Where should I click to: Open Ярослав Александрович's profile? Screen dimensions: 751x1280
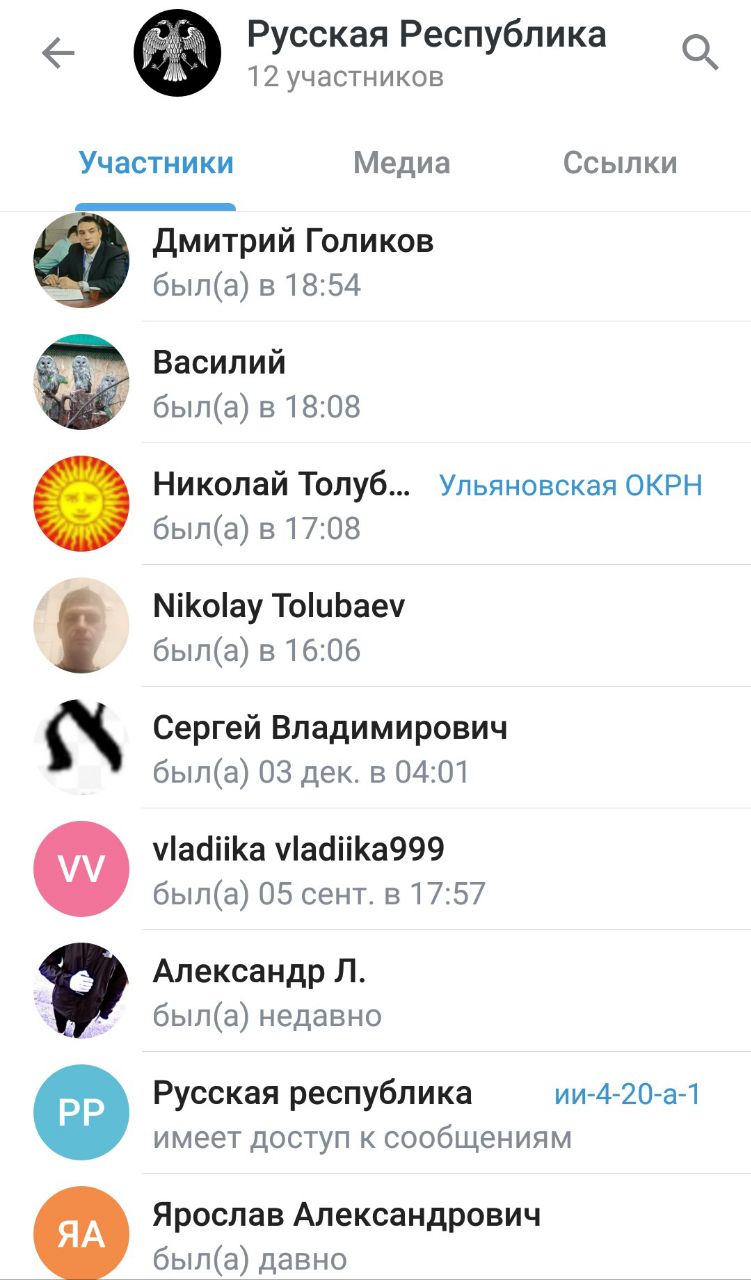point(346,1234)
